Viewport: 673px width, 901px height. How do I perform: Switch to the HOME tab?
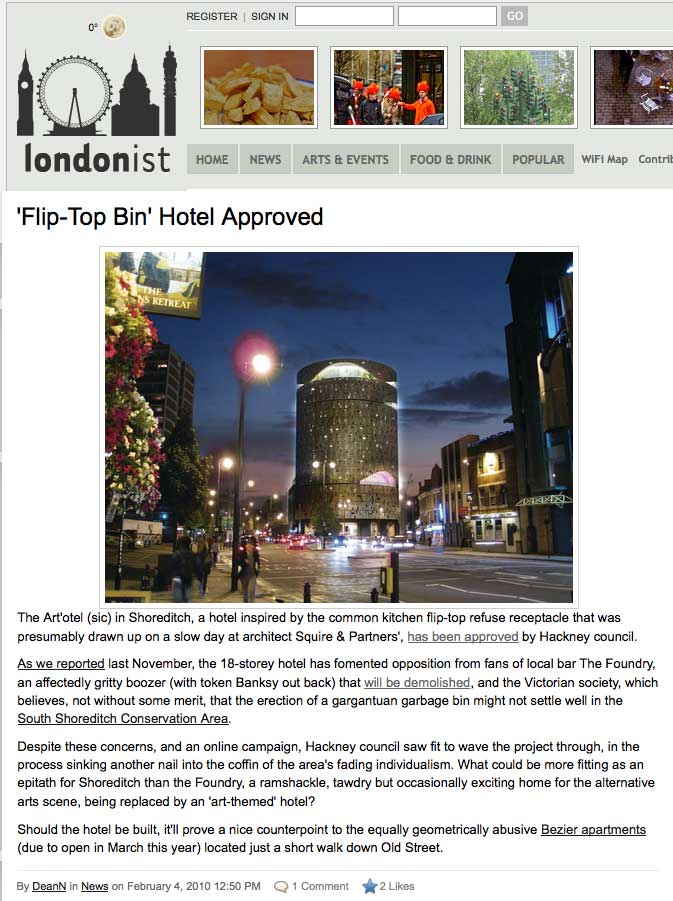212,159
